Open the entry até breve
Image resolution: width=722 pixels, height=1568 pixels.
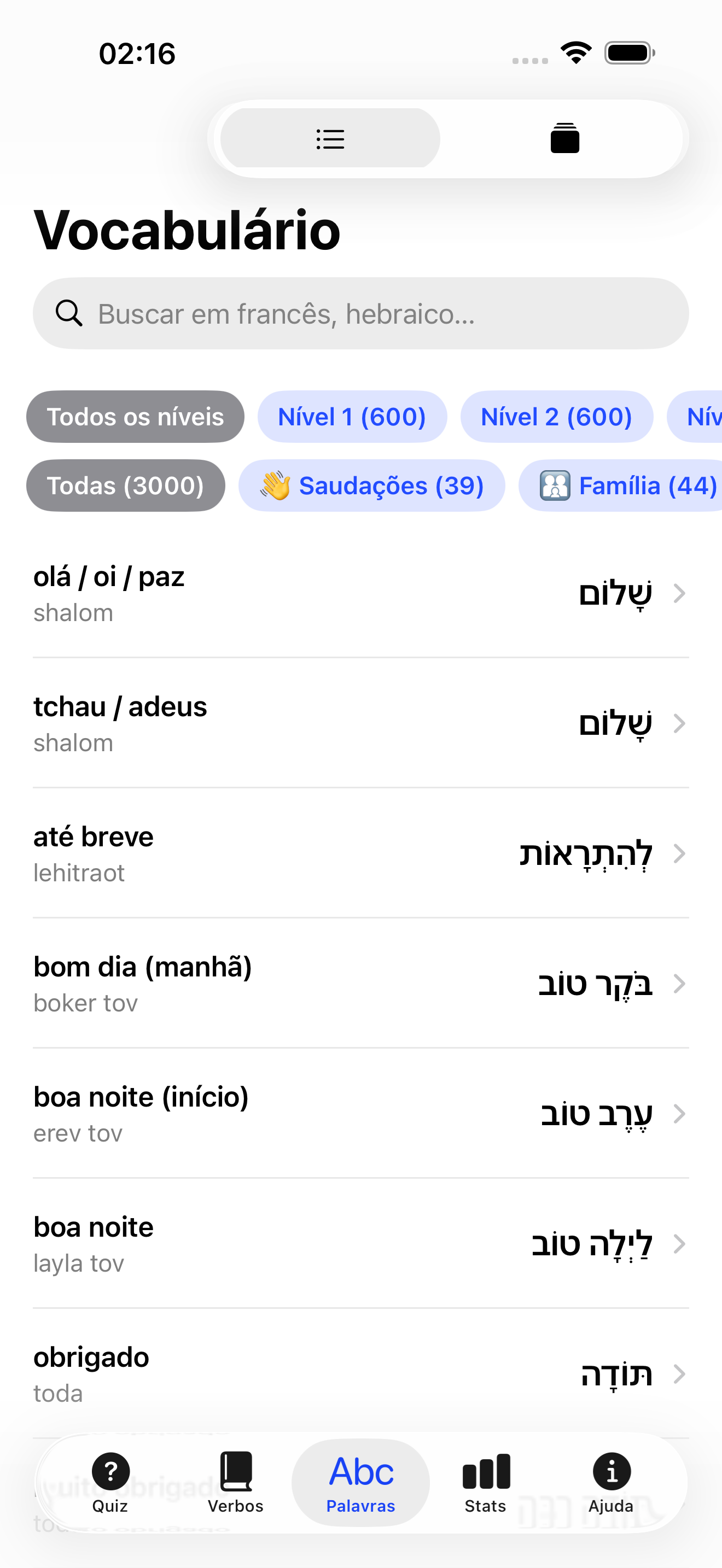click(x=360, y=853)
